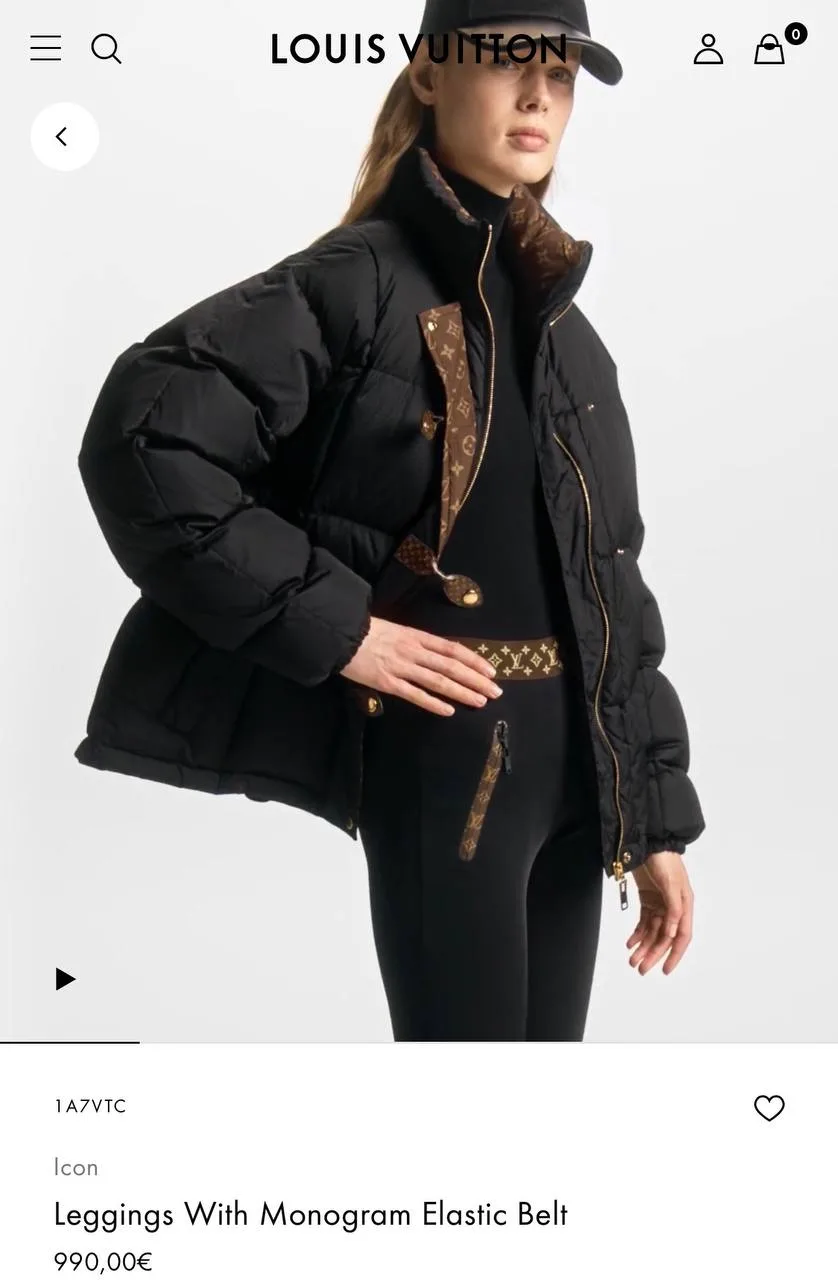Open the search icon
The image size is (838, 1280).
pyautogui.click(x=106, y=48)
